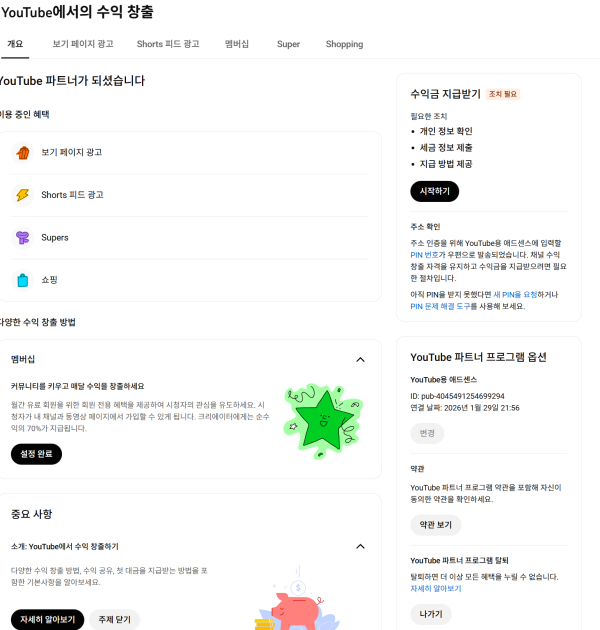Tap the 나가기 button
Image resolution: width=600 pixels, height=630 pixels.
pos(430,614)
